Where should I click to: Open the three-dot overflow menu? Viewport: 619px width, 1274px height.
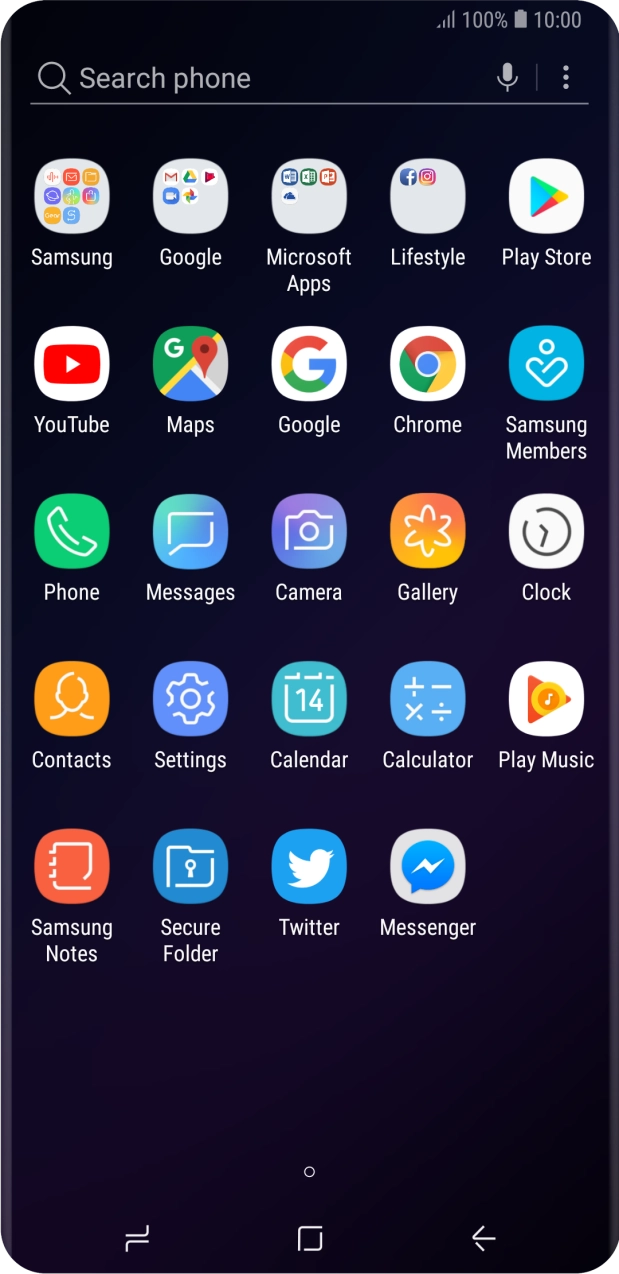tap(566, 77)
